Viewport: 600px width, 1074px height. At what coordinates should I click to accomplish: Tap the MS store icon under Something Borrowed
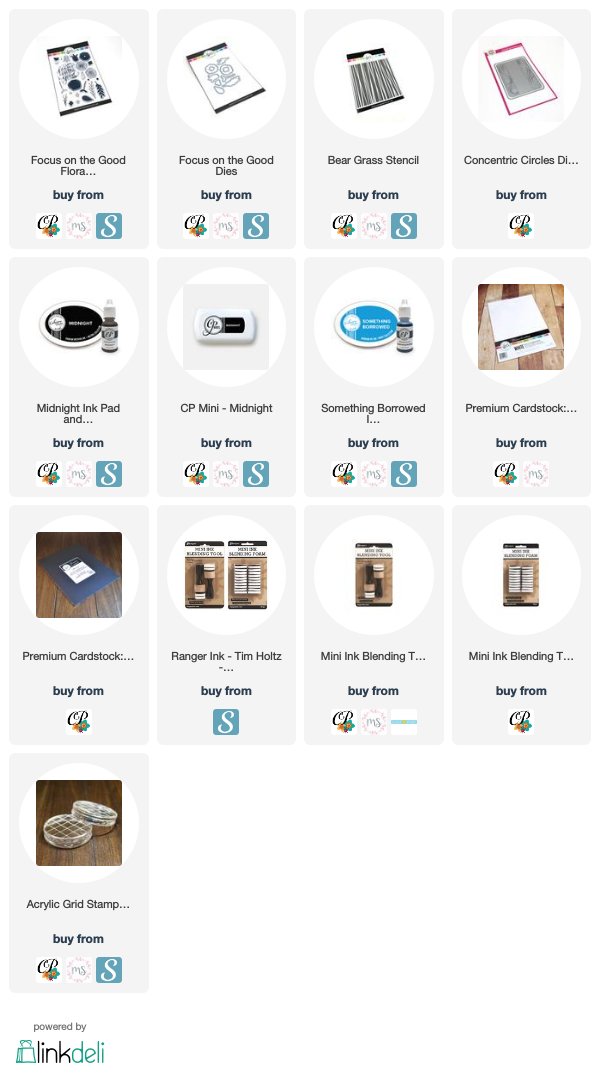pos(374,474)
